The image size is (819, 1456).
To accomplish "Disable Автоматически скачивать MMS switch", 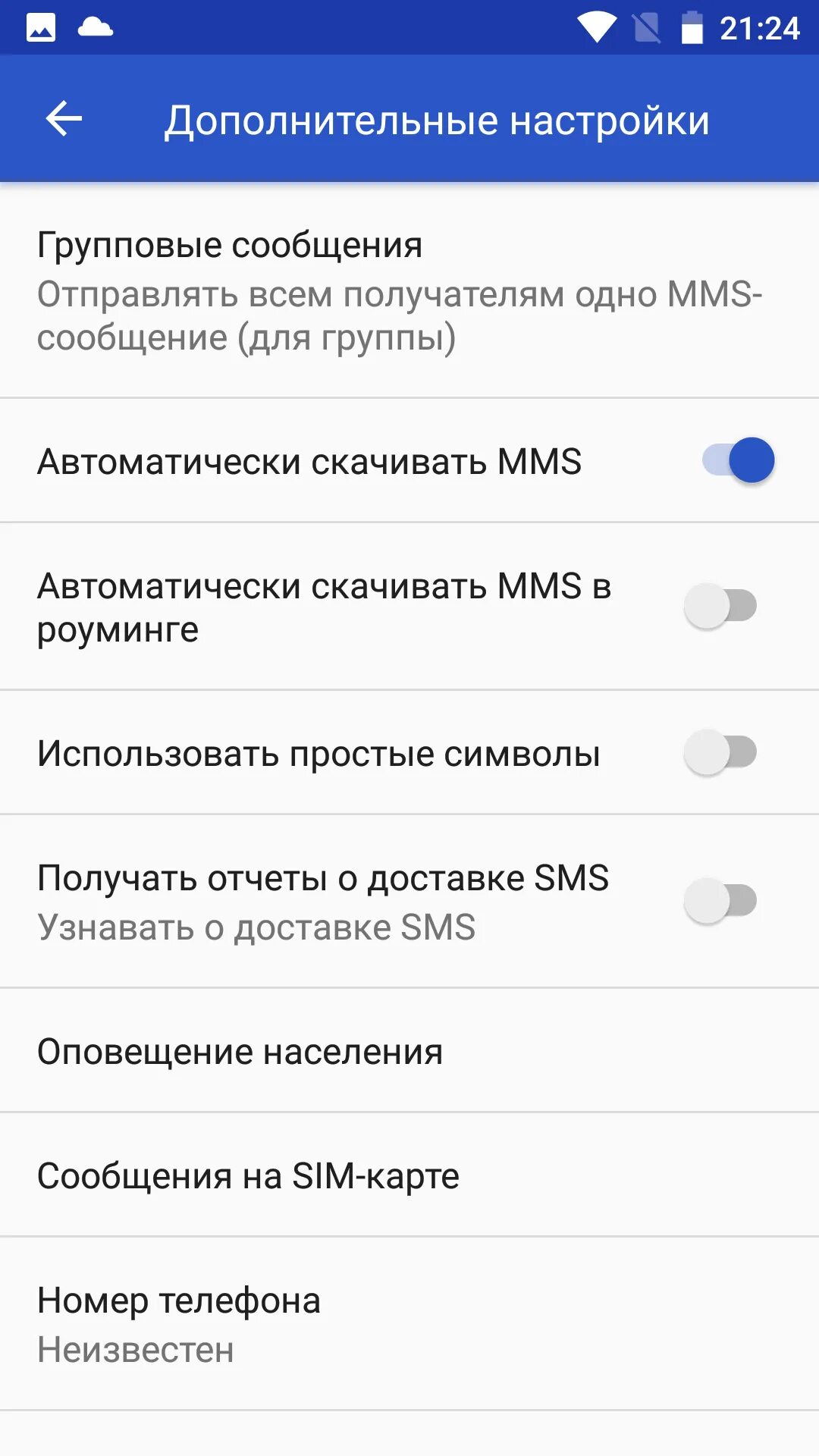I will [x=738, y=460].
